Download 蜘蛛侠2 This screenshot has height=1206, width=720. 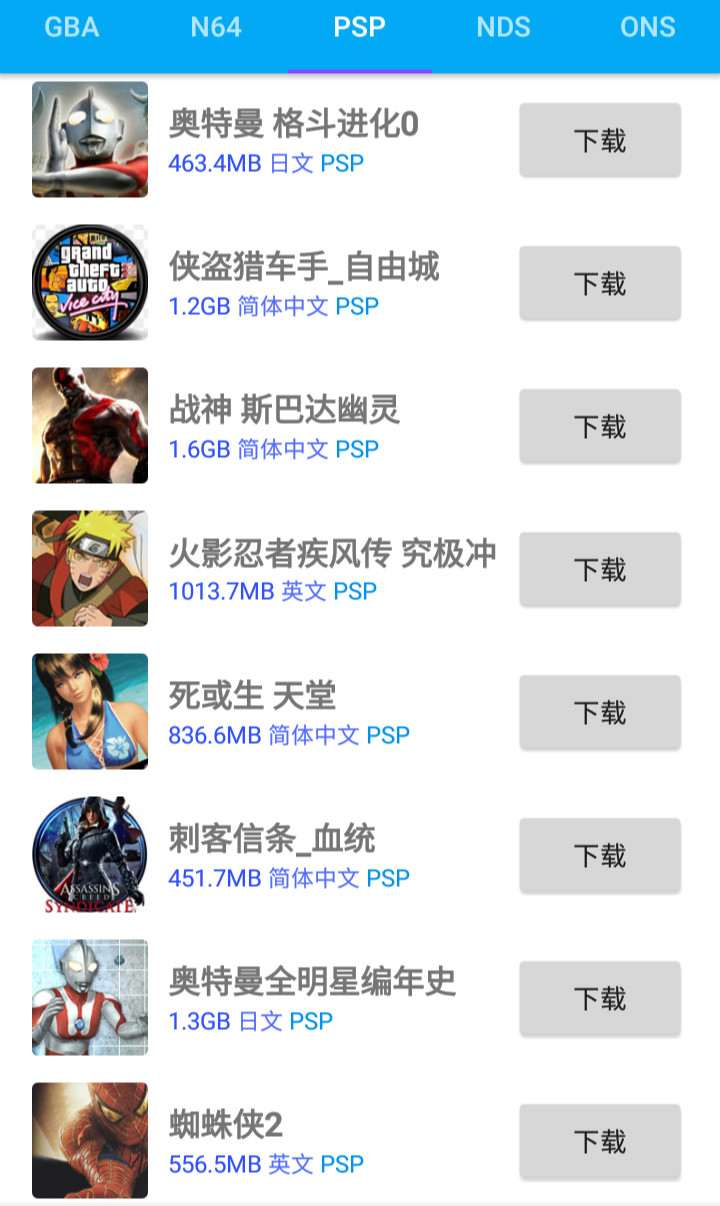coord(599,1141)
